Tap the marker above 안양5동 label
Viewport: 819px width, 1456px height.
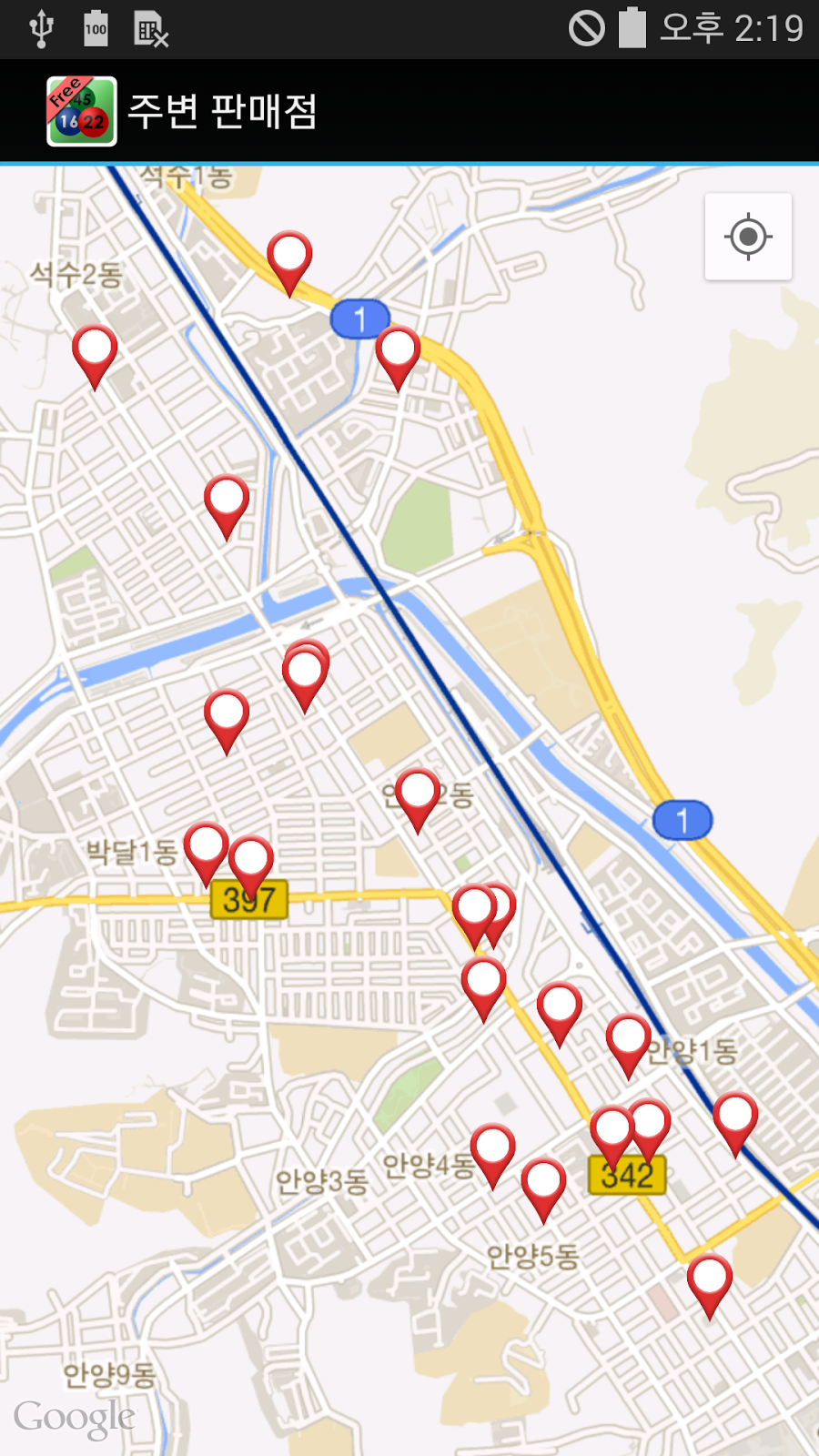click(x=544, y=1183)
